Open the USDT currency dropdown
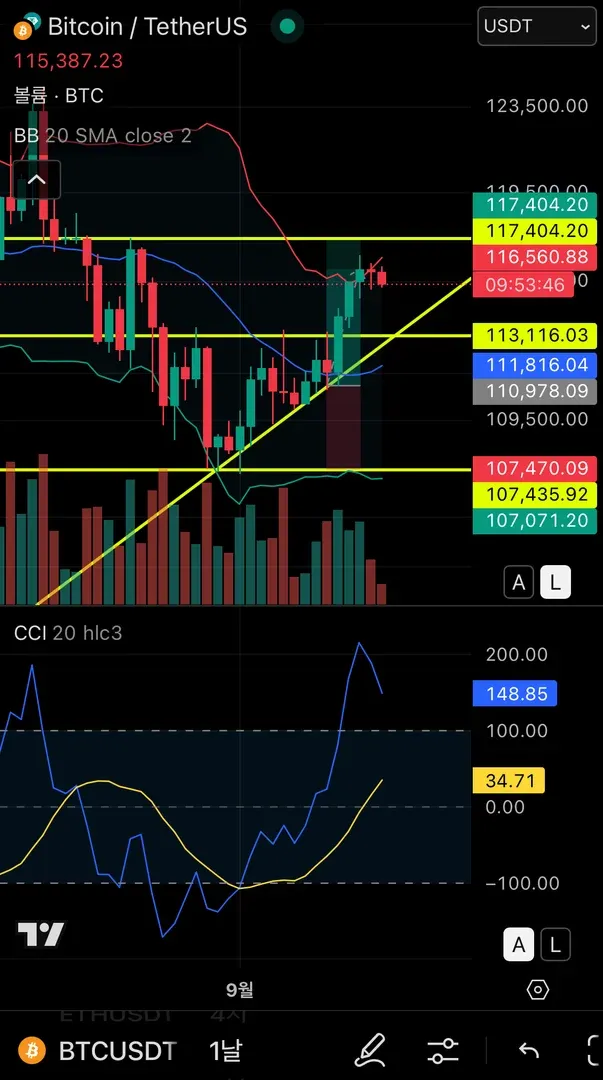This screenshot has width=603, height=1080. click(538, 27)
